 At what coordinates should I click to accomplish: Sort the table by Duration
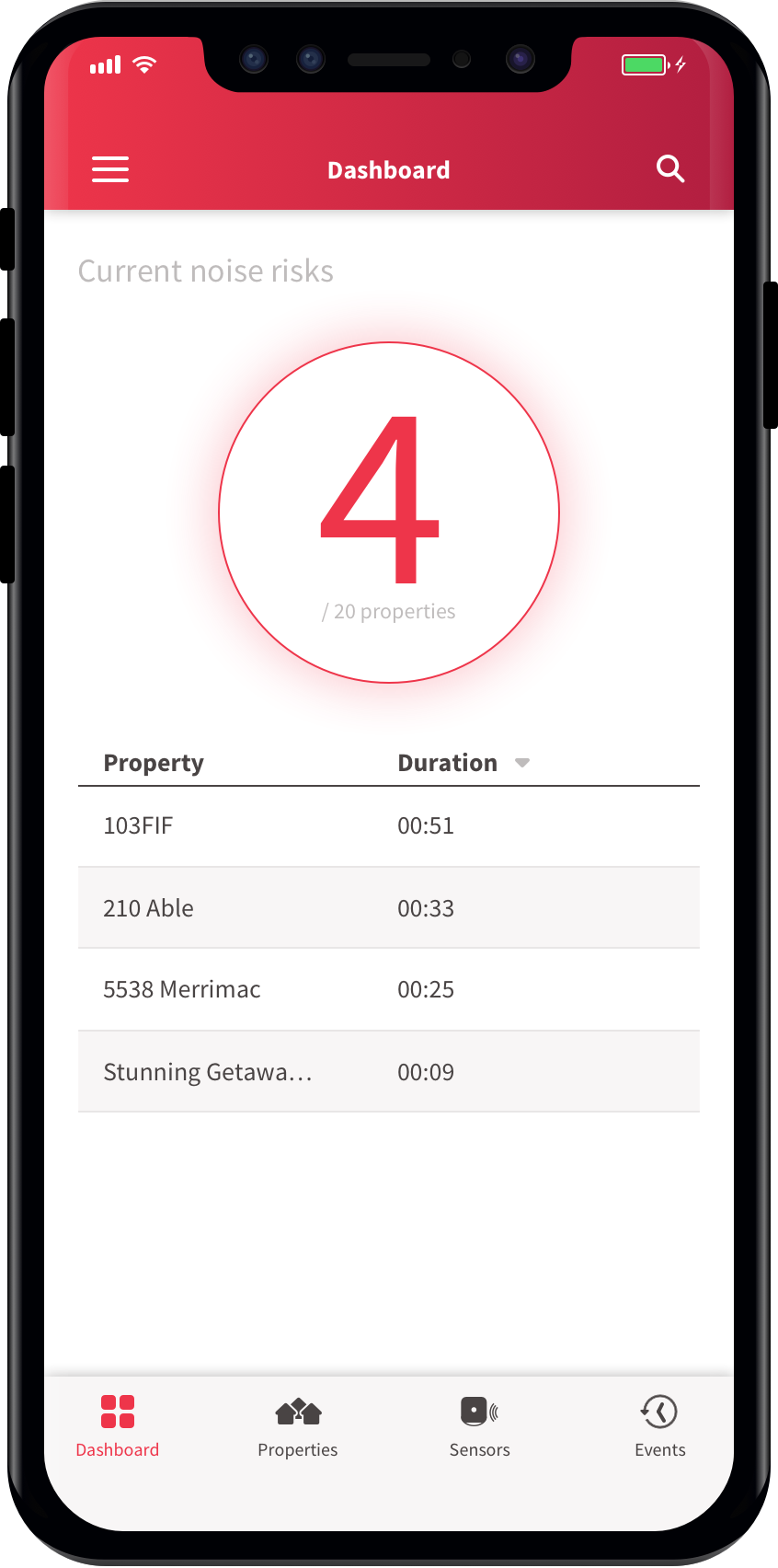pyautogui.click(x=463, y=763)
